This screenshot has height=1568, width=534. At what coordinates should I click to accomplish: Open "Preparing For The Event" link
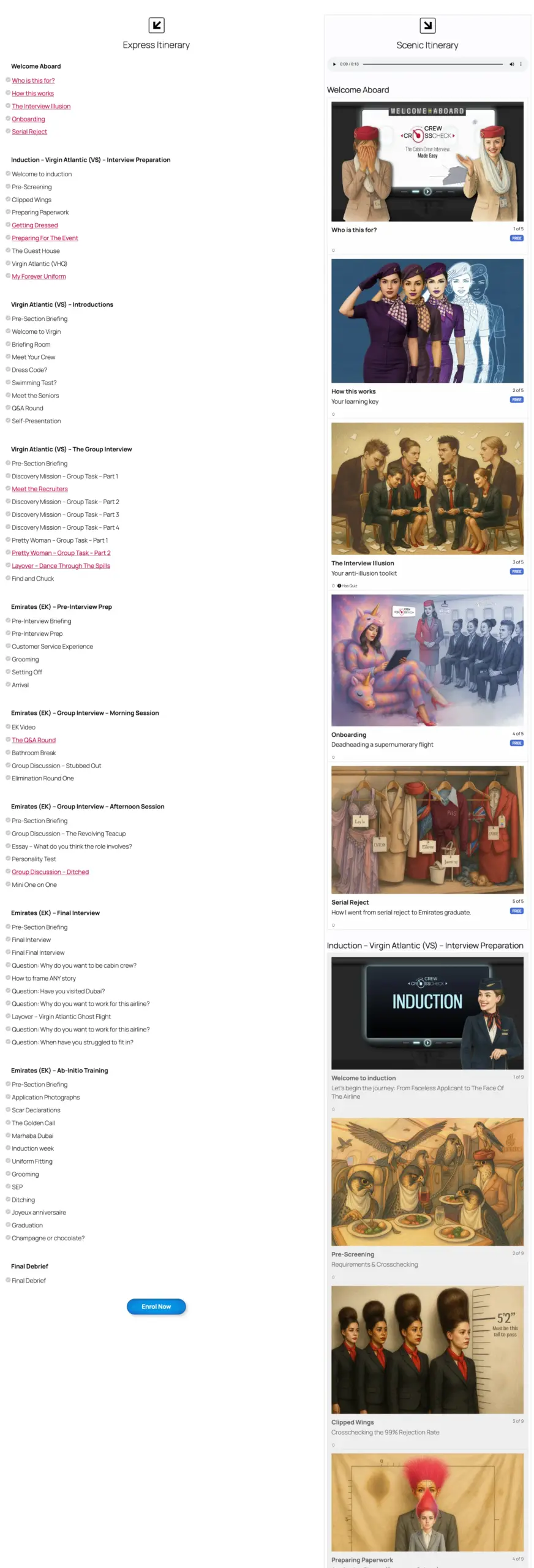[45, 238]
